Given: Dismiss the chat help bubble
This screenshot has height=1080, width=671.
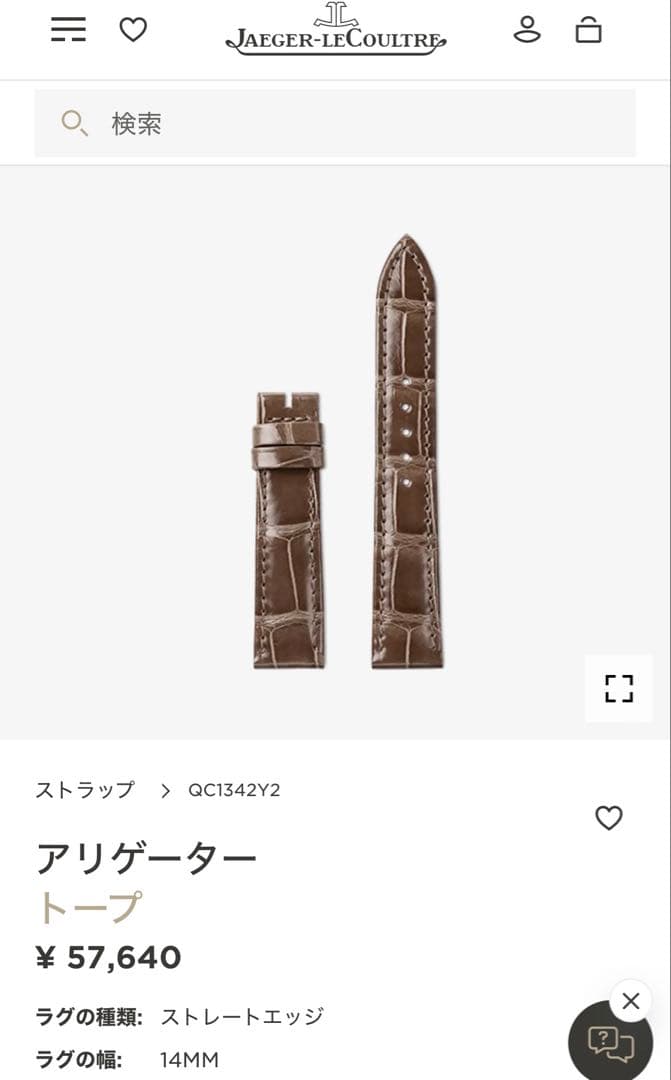Looking at the screenshot, I should point(630,1000).
